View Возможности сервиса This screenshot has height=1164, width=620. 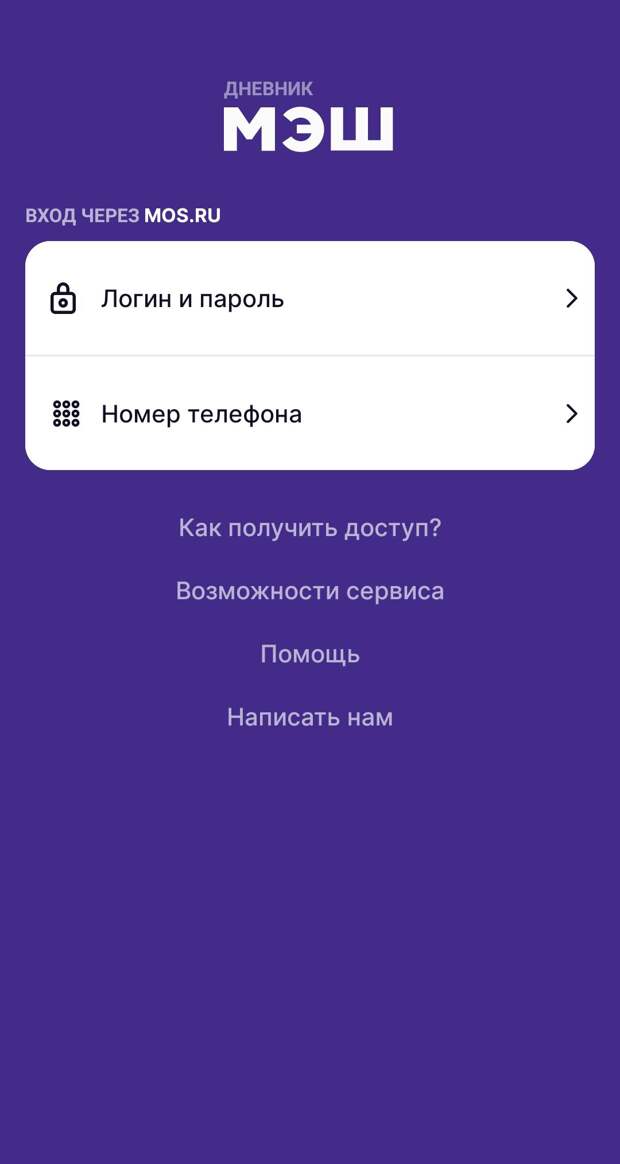click(309, 591)
